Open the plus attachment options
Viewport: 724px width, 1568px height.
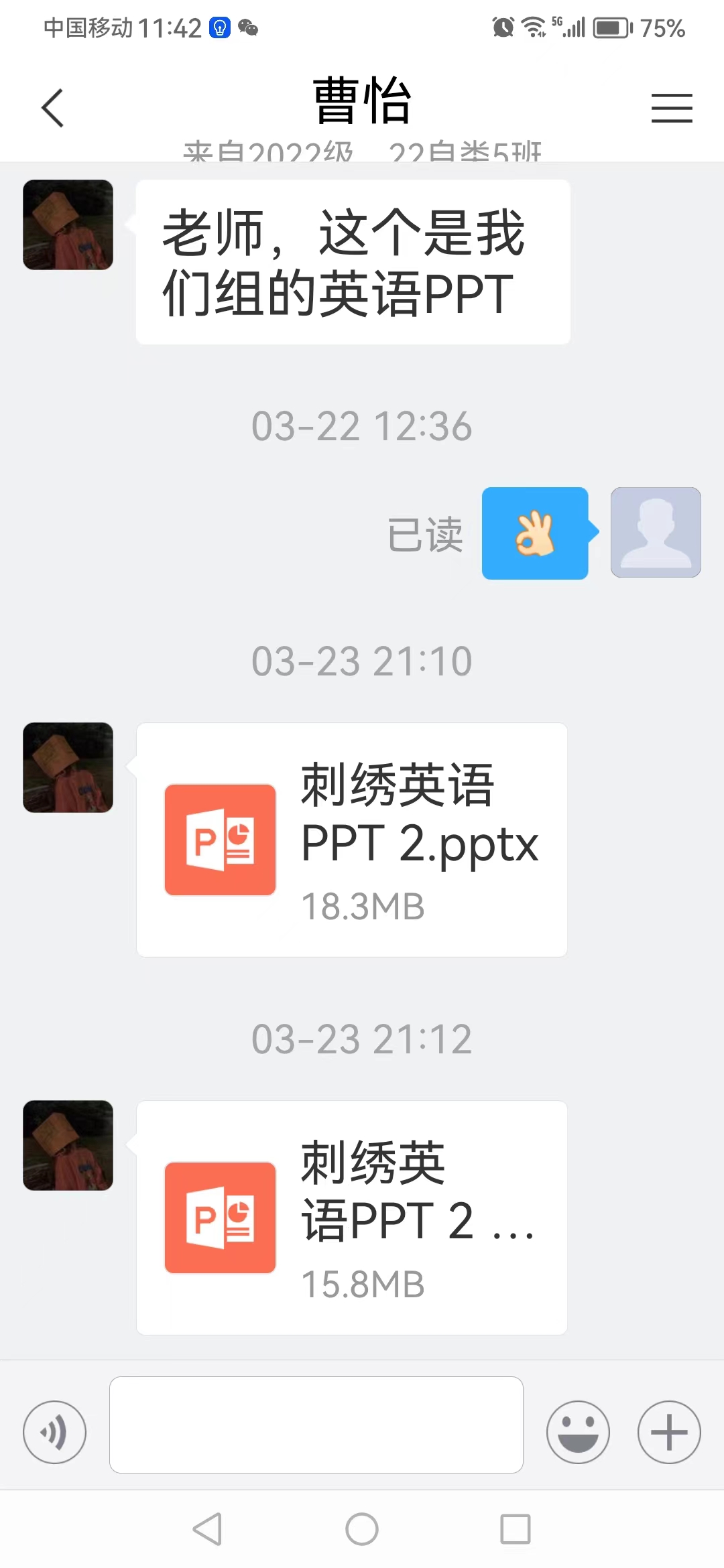click(669, 1432)
